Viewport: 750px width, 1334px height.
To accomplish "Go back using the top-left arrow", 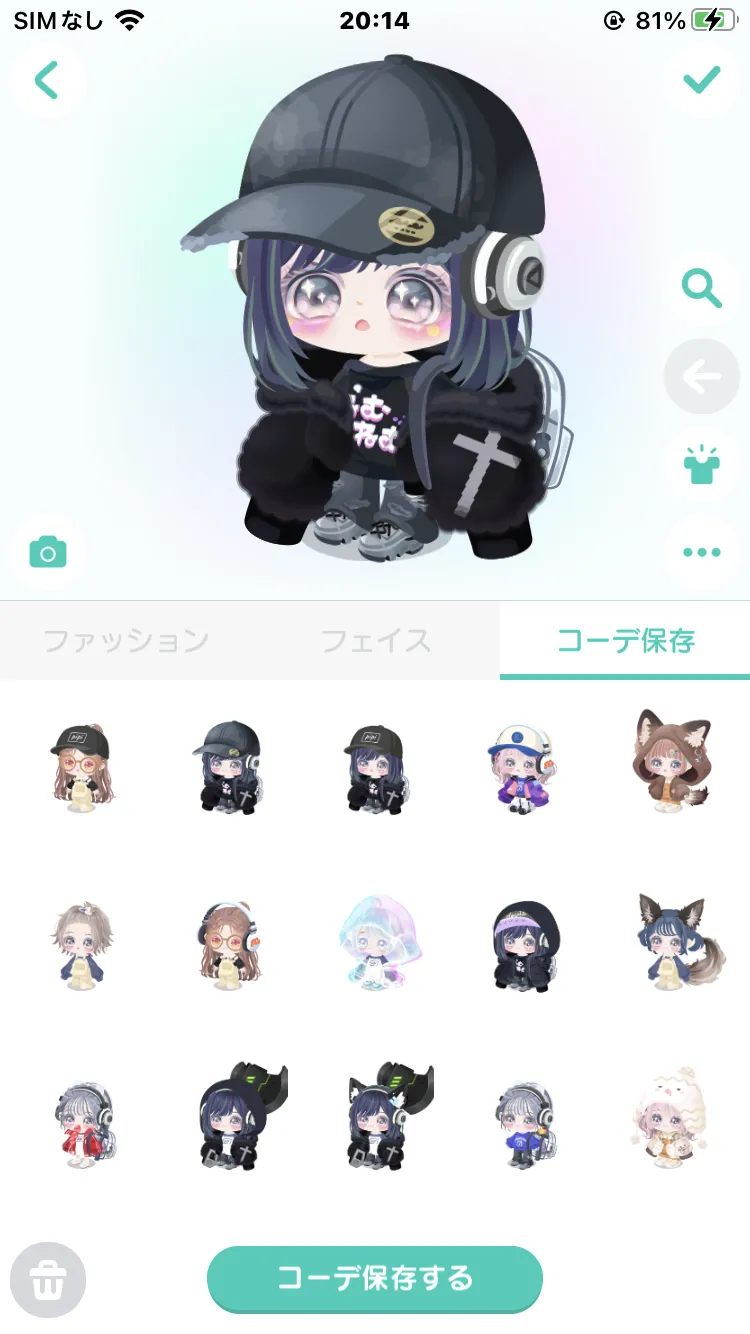I will click(x=47, y=79).
